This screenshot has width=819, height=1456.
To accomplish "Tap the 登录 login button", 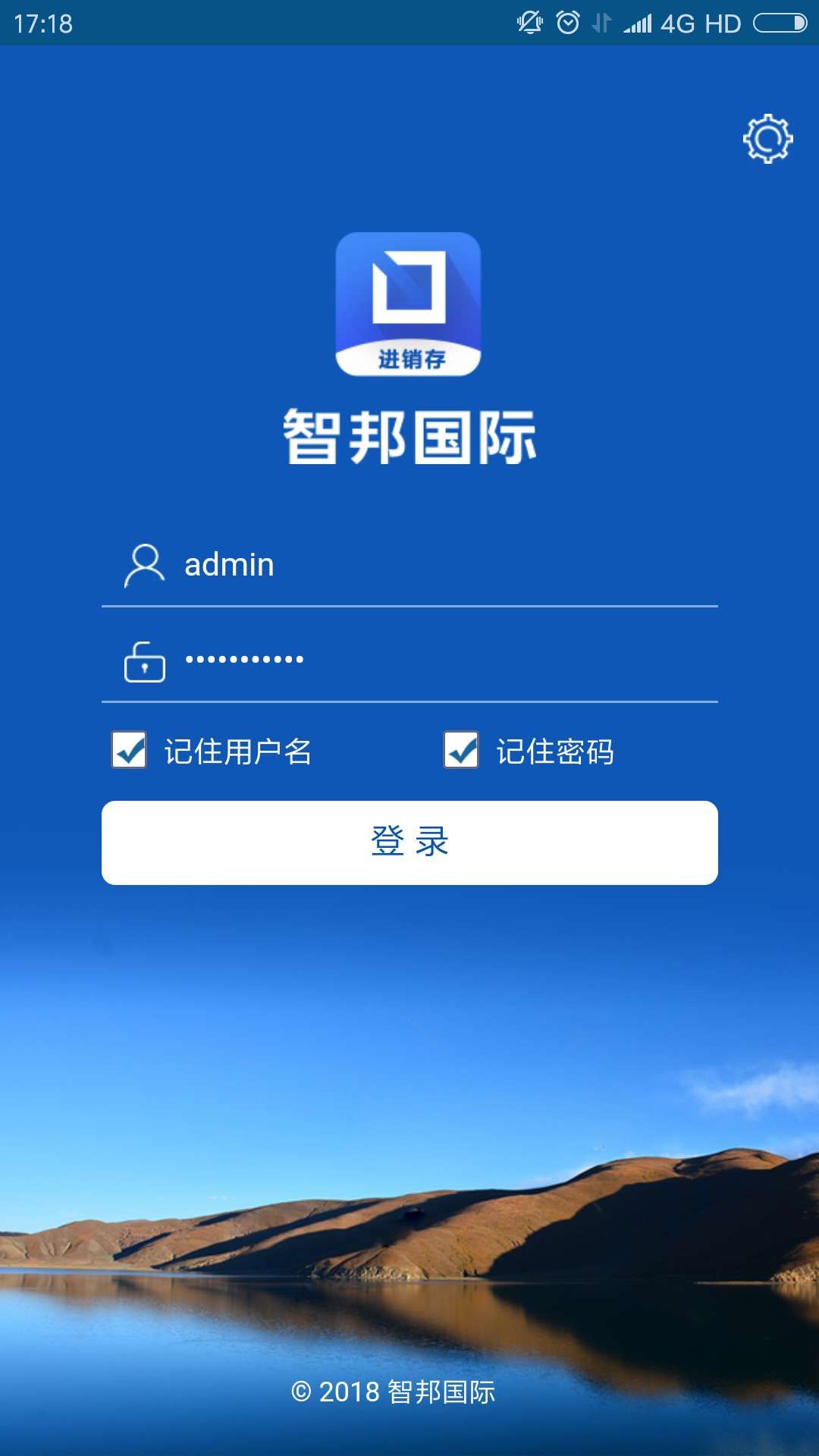I will click(409, 843).
